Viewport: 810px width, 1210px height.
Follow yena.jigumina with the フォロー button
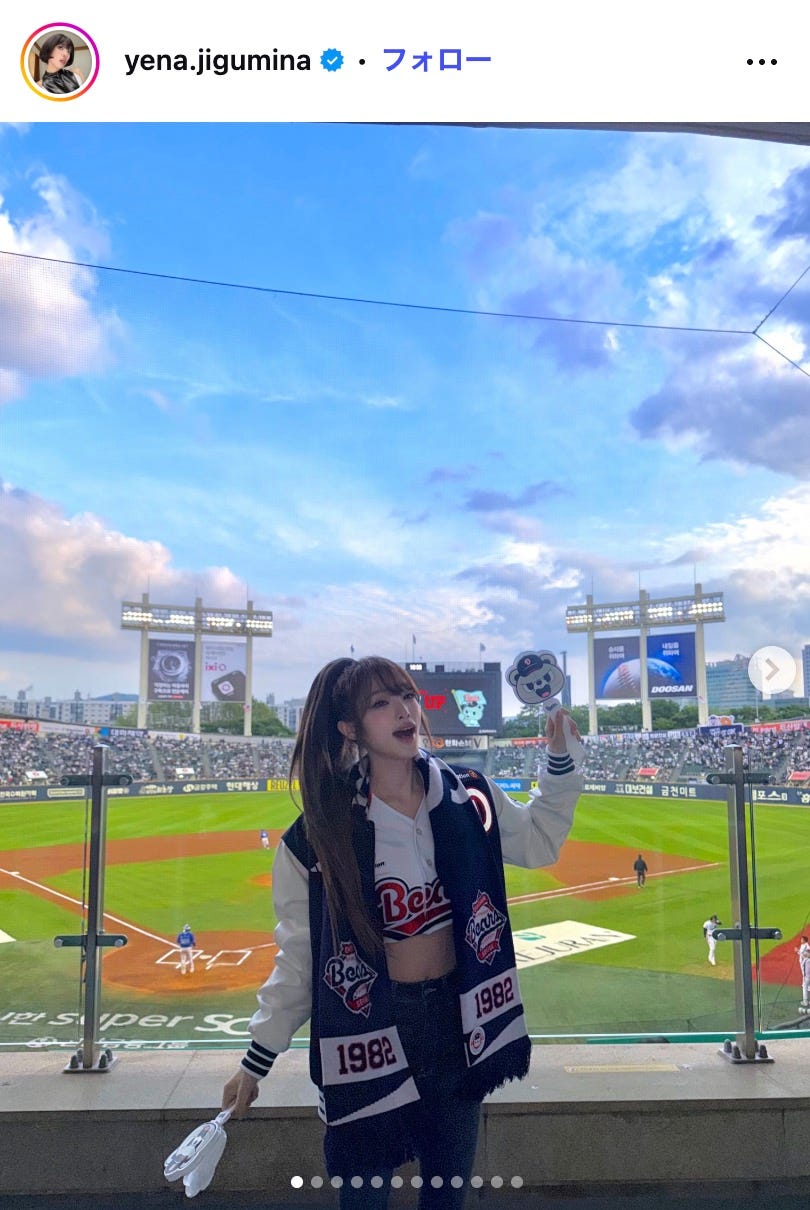click(x=437, y=60)
